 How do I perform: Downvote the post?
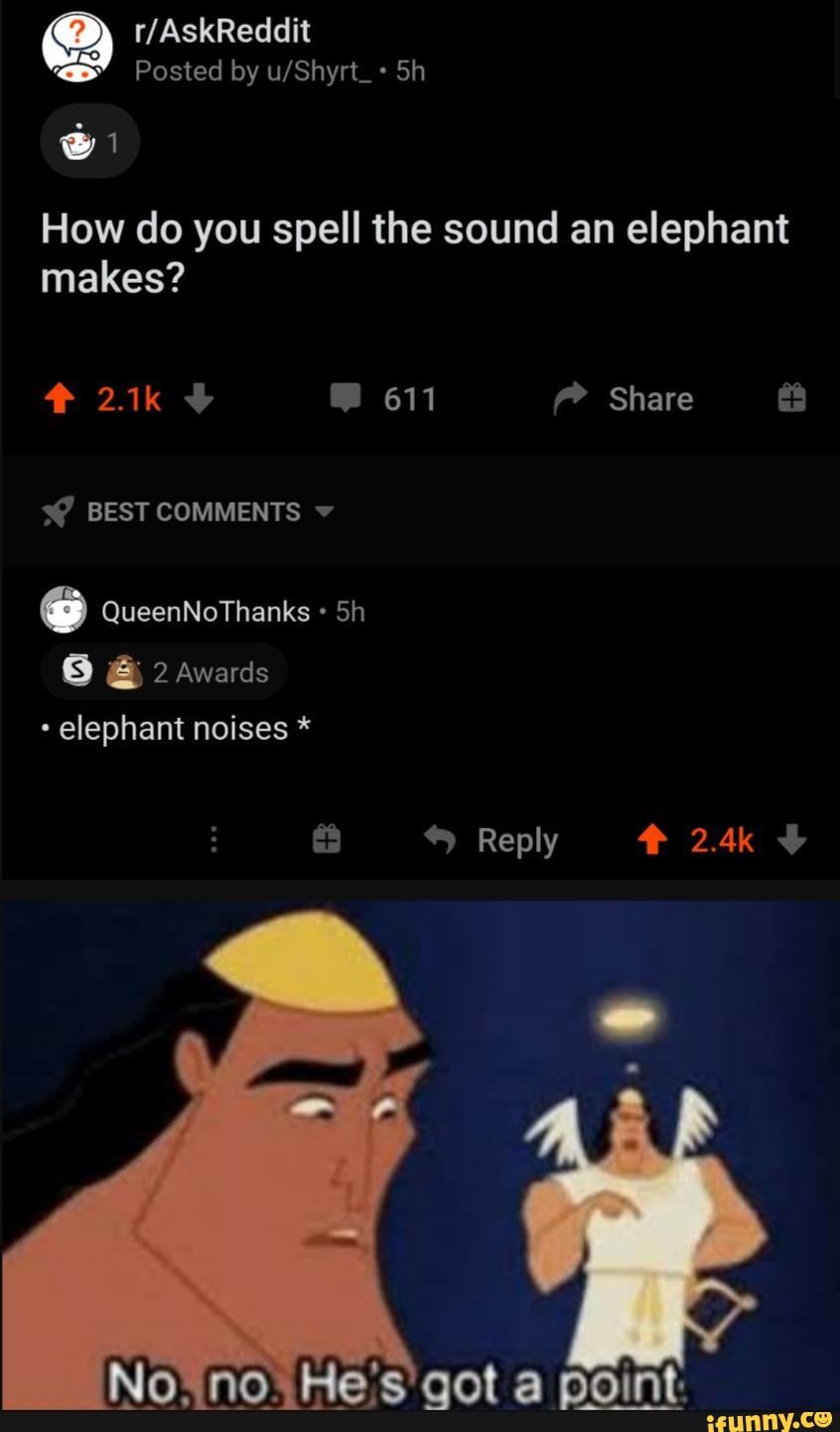(199, 400)
